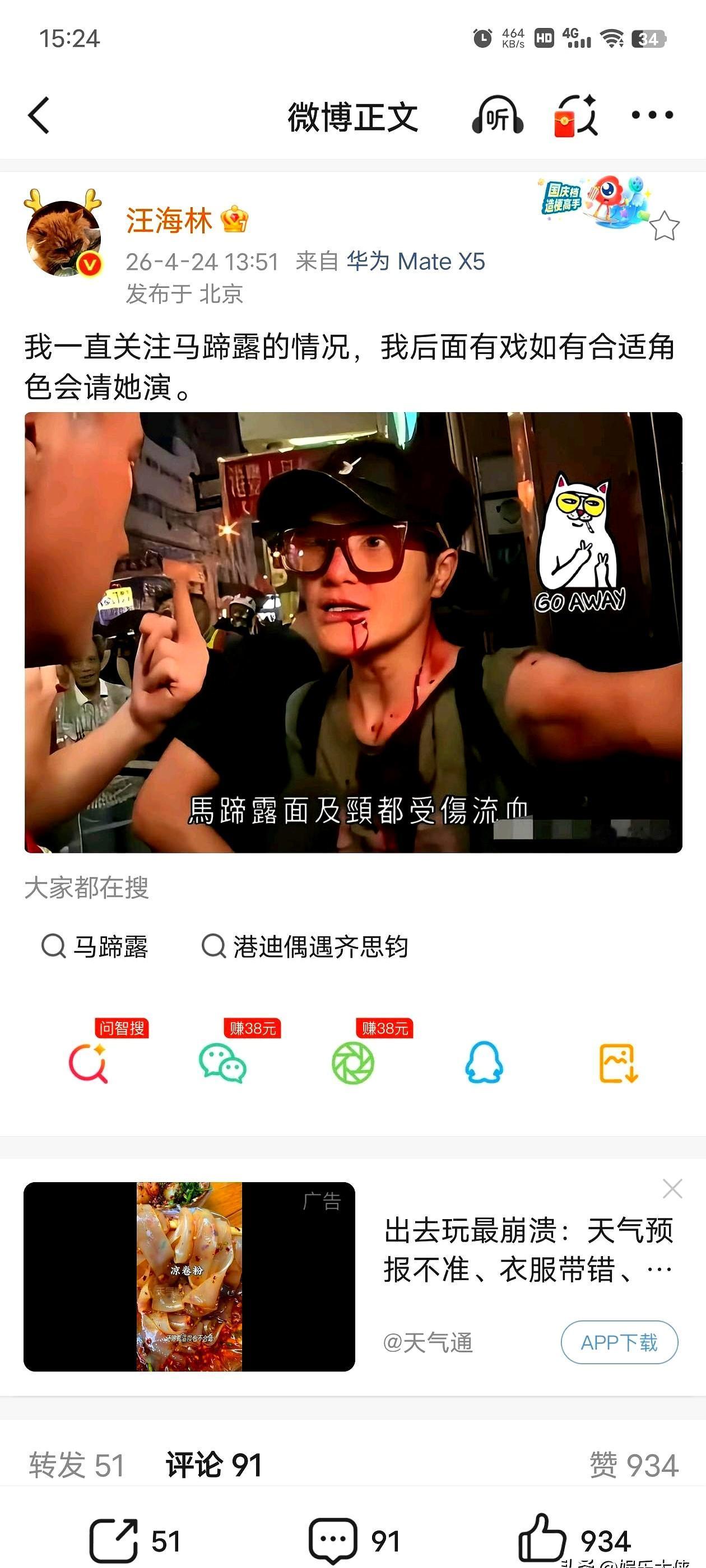Tap the back arrow icon

click(x=38, y=116)
